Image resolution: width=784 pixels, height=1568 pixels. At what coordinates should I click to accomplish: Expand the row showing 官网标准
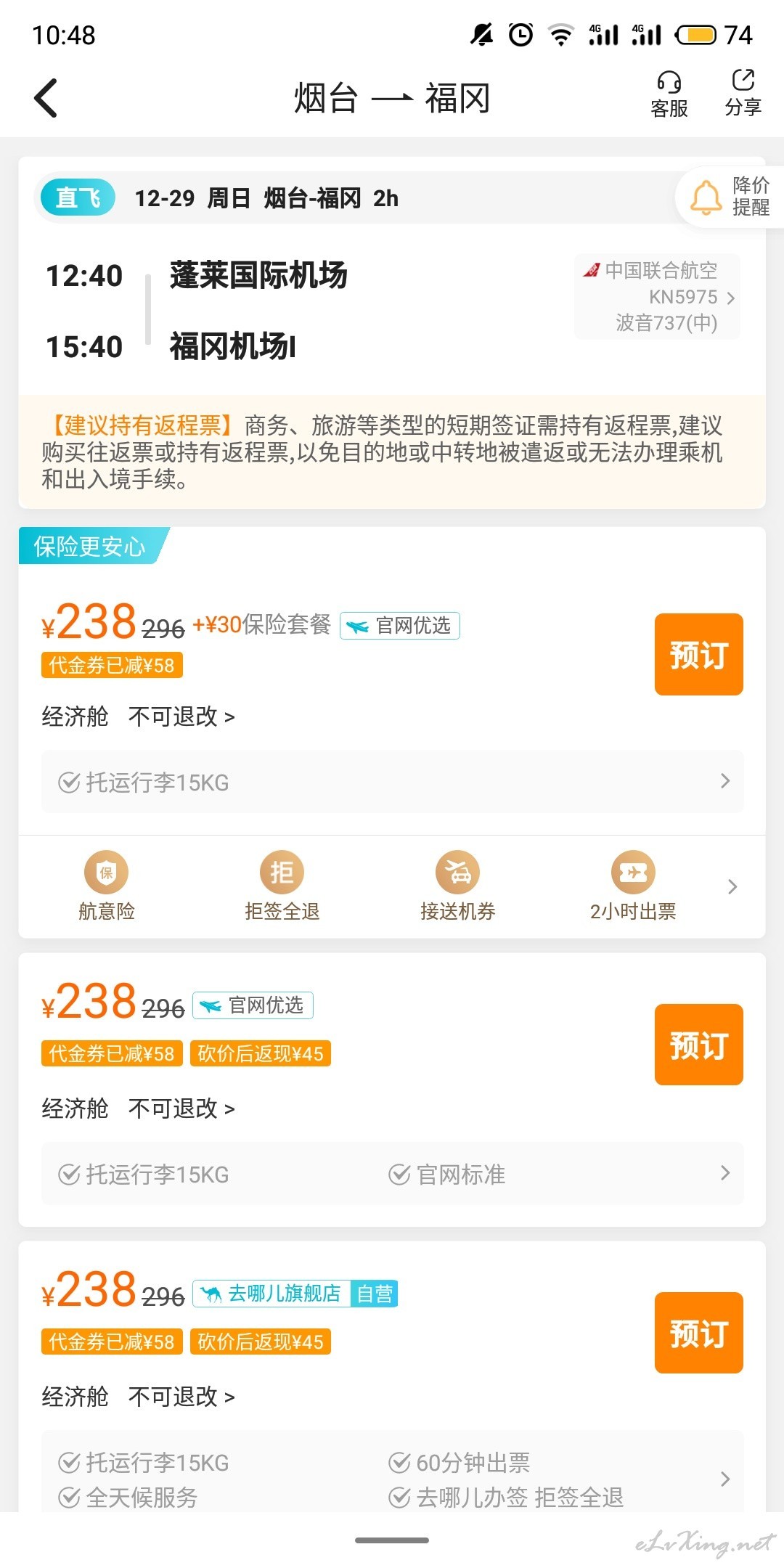coord(393,1174)
